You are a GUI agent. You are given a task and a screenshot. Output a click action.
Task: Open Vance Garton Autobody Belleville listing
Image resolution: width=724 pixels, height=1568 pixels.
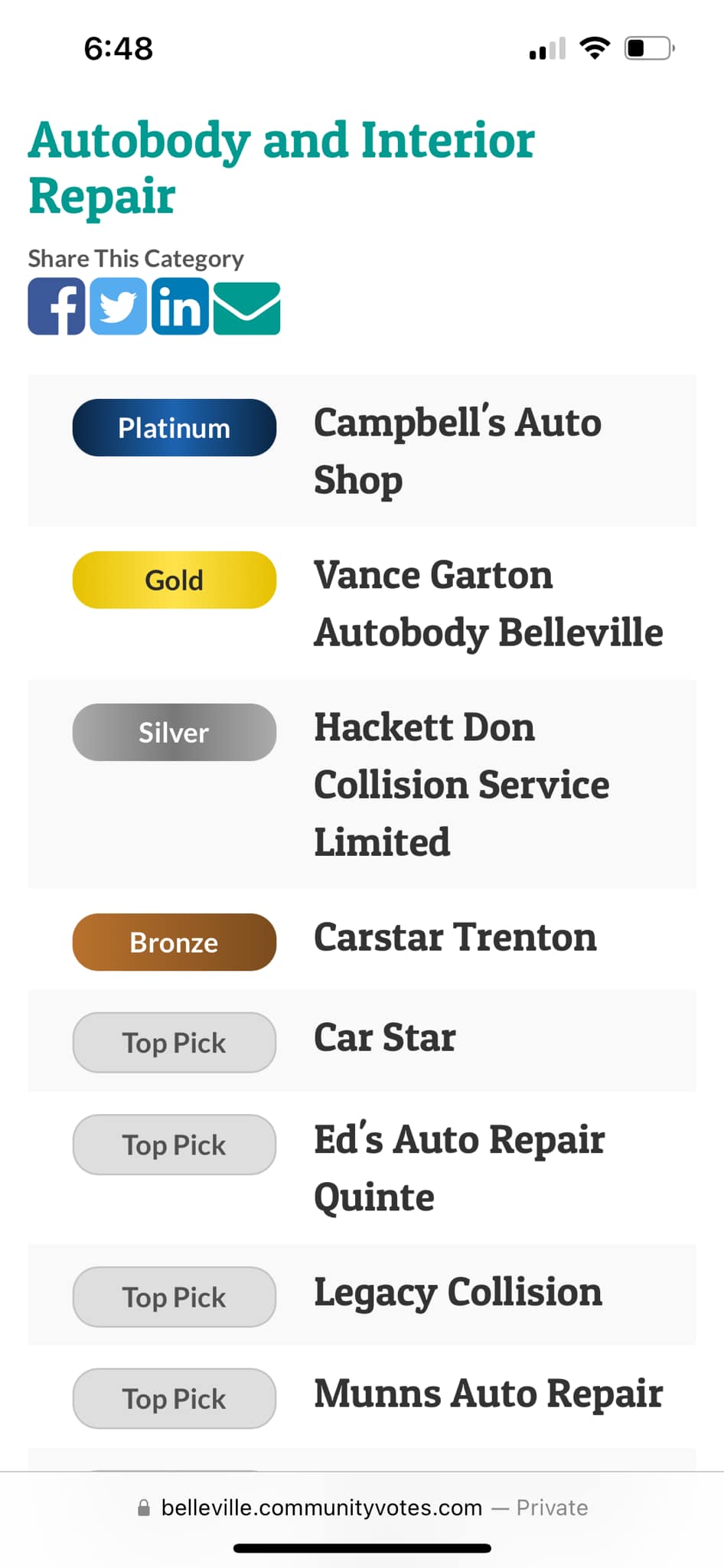click(x=488, y=603)
